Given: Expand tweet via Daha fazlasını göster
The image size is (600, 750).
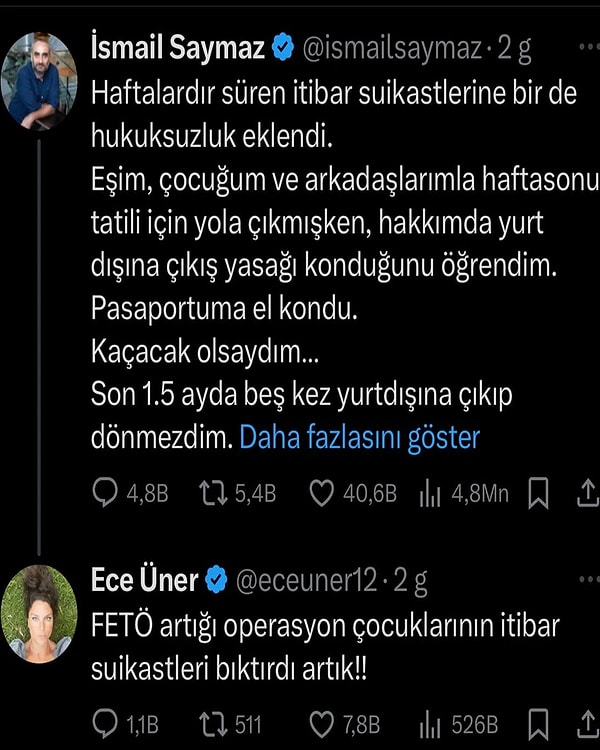Looking at the screenshot, I should click(x=360, y=437).
